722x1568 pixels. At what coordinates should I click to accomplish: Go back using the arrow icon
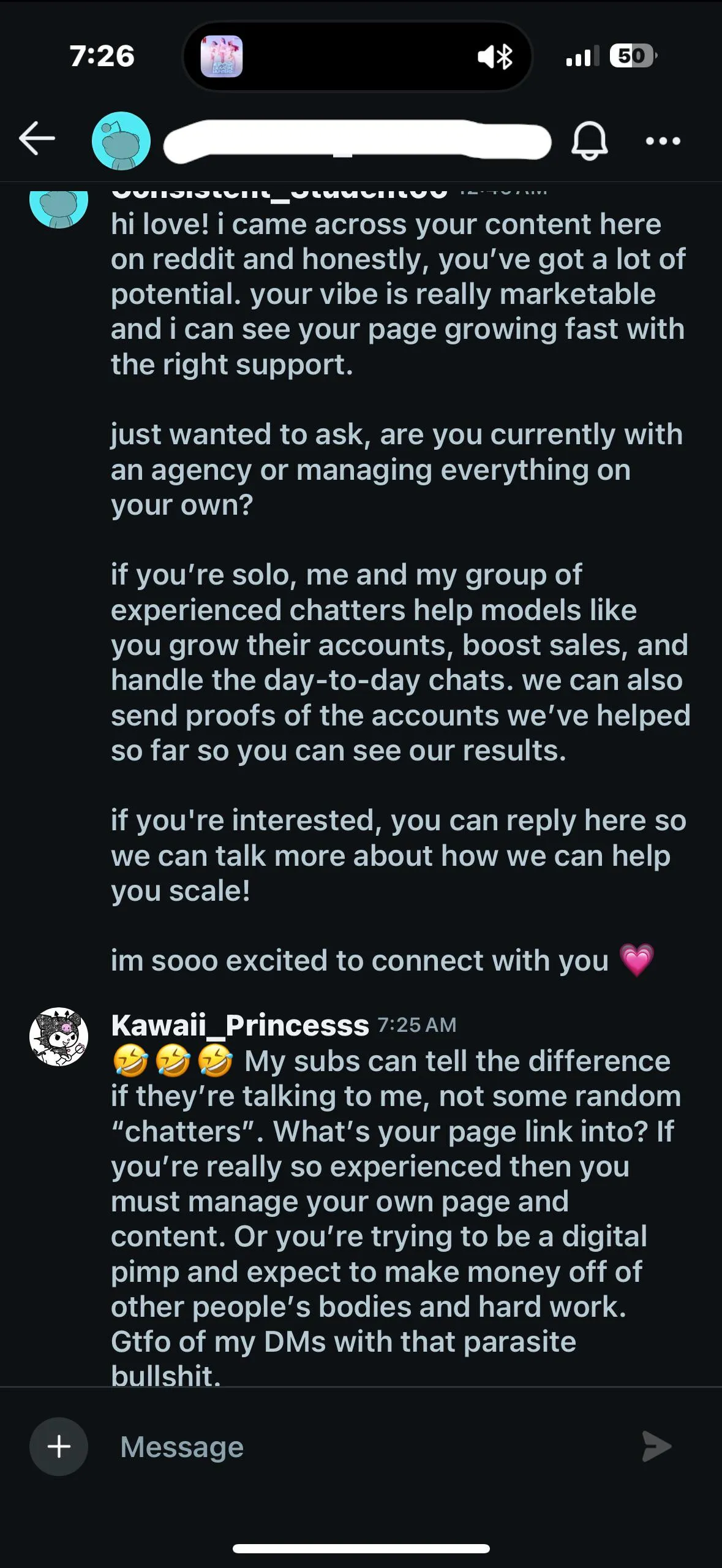[x=37, y=139]
